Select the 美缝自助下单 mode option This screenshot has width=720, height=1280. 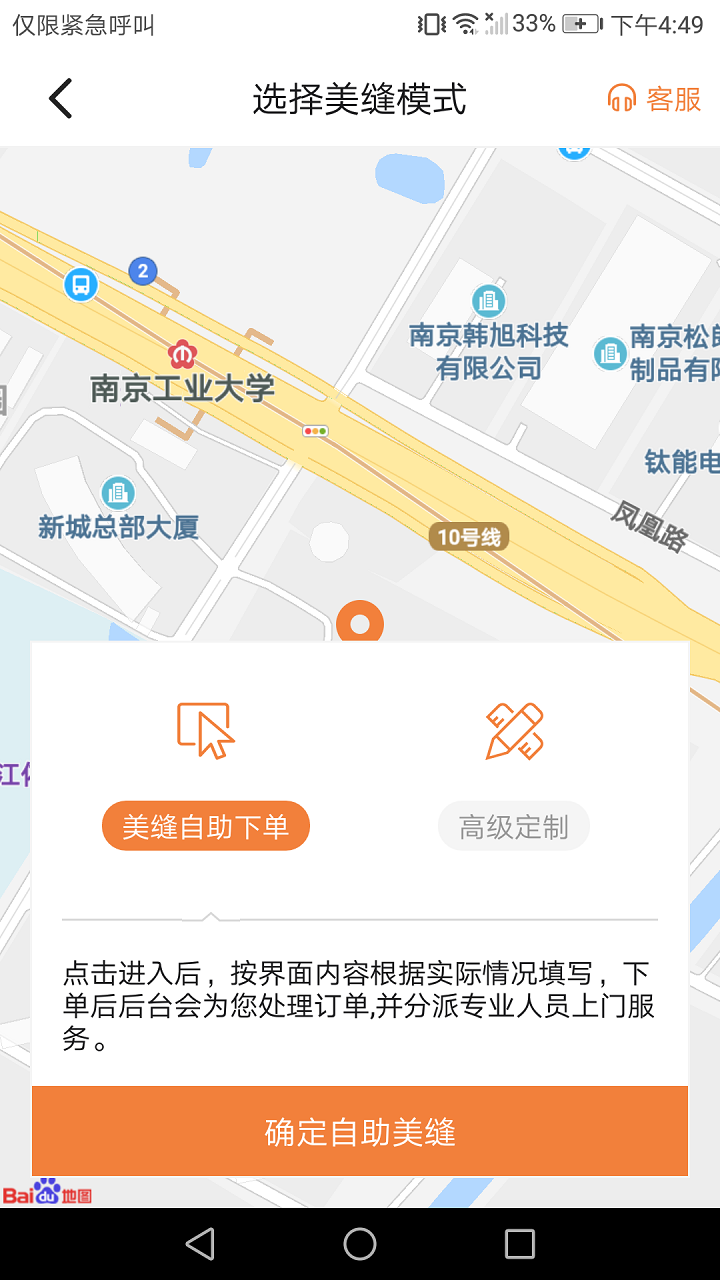[205, 825]
